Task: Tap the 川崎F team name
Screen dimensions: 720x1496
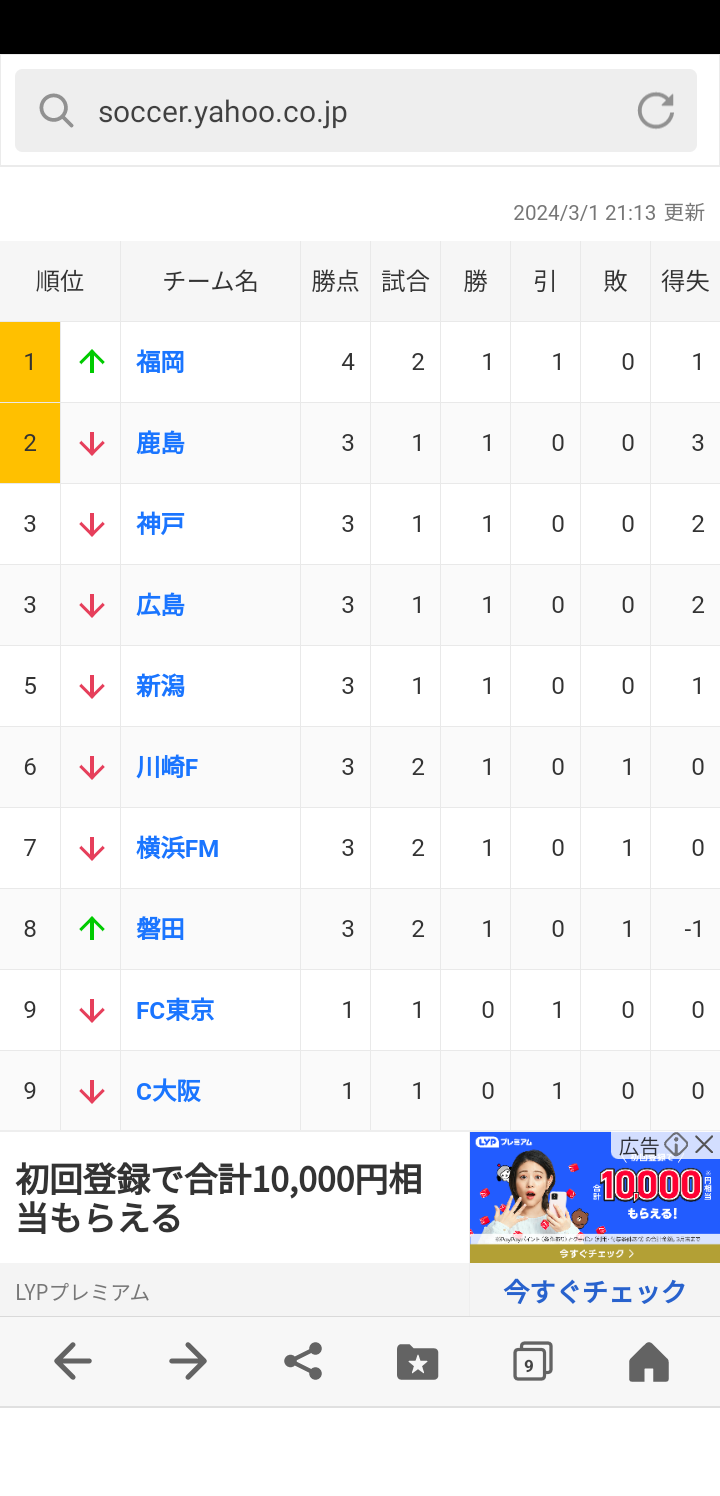Action: coord(167,767)
